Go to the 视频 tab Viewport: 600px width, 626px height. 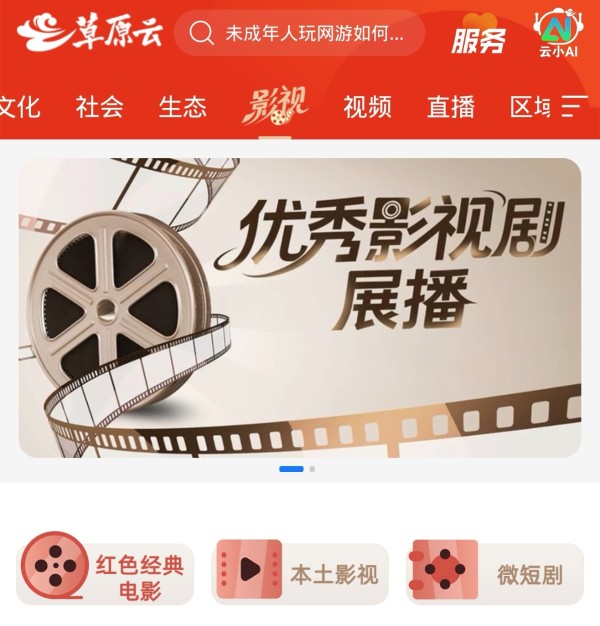click(367, 106)
